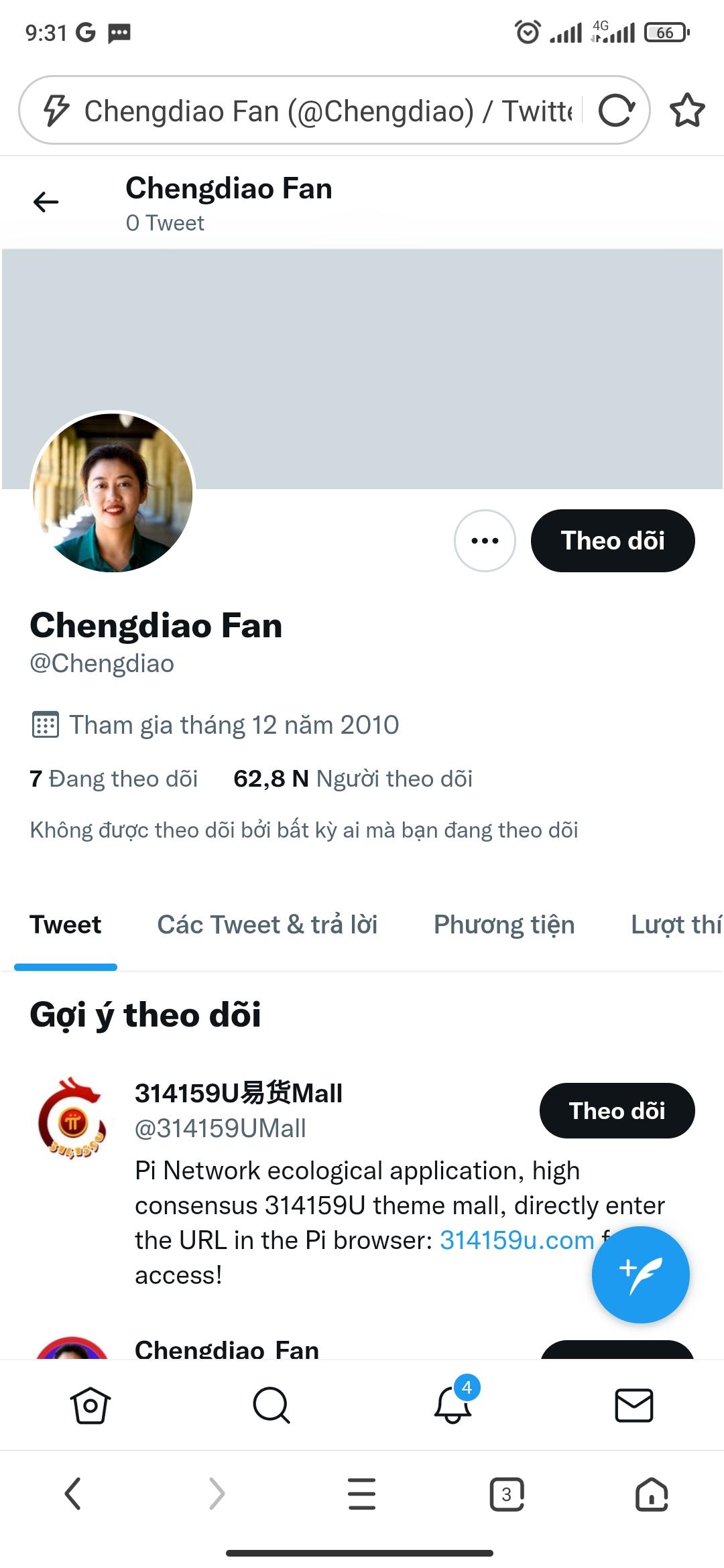
Task: Open the three-dot profile options menu
Action: [485, 541]
